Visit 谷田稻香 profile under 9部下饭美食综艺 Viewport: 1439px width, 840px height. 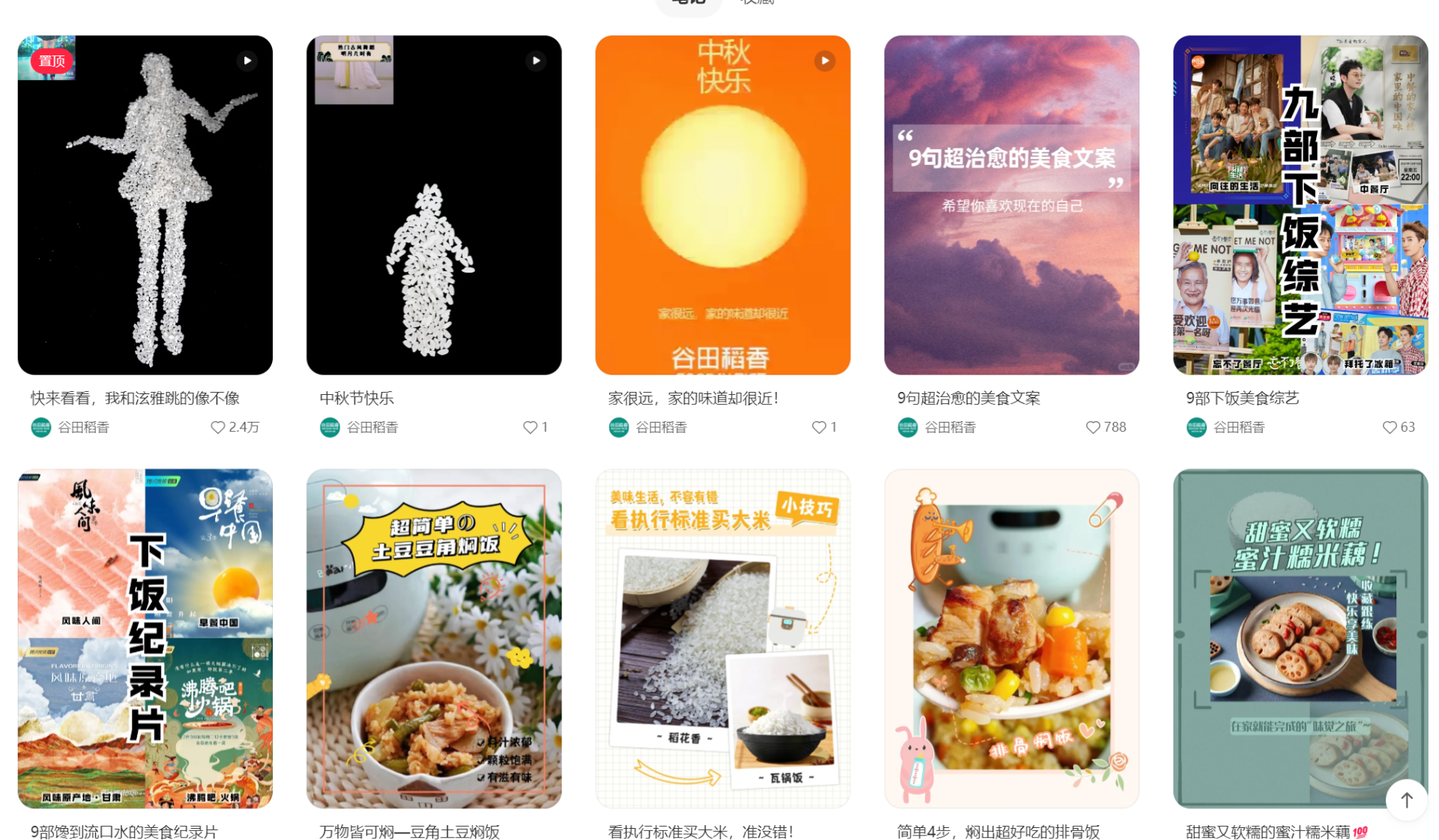1238,427
